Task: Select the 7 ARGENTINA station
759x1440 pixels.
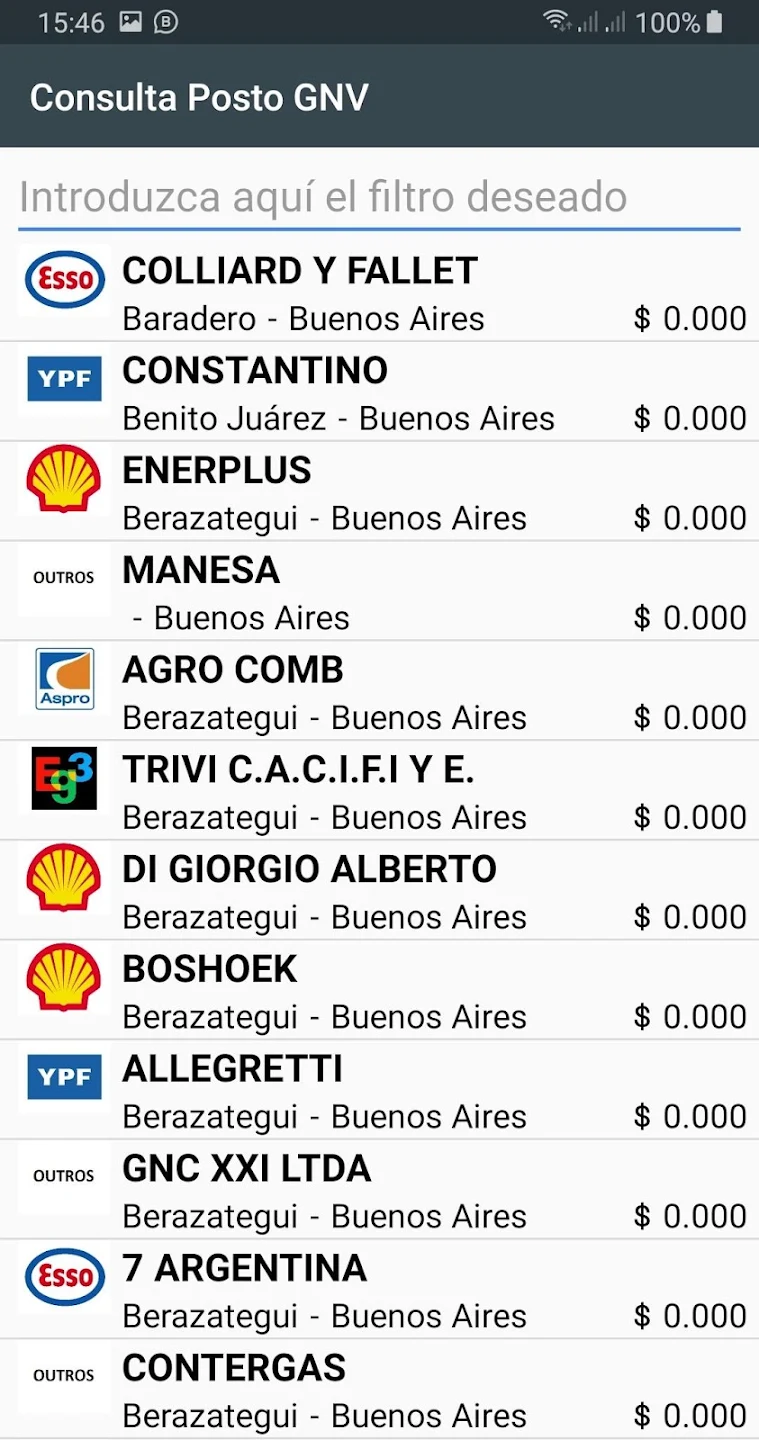Action: (379, 1289)
